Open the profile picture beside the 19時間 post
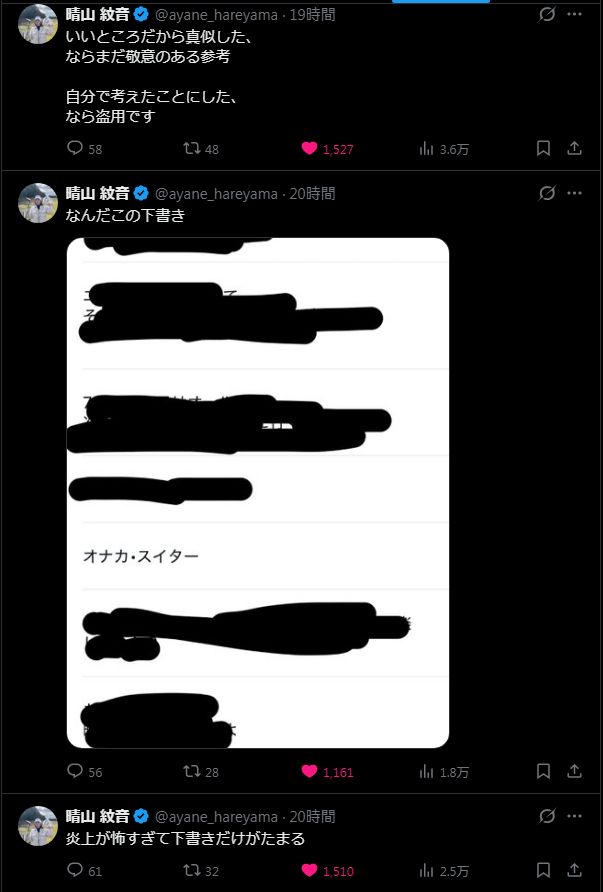 [38, 23]
